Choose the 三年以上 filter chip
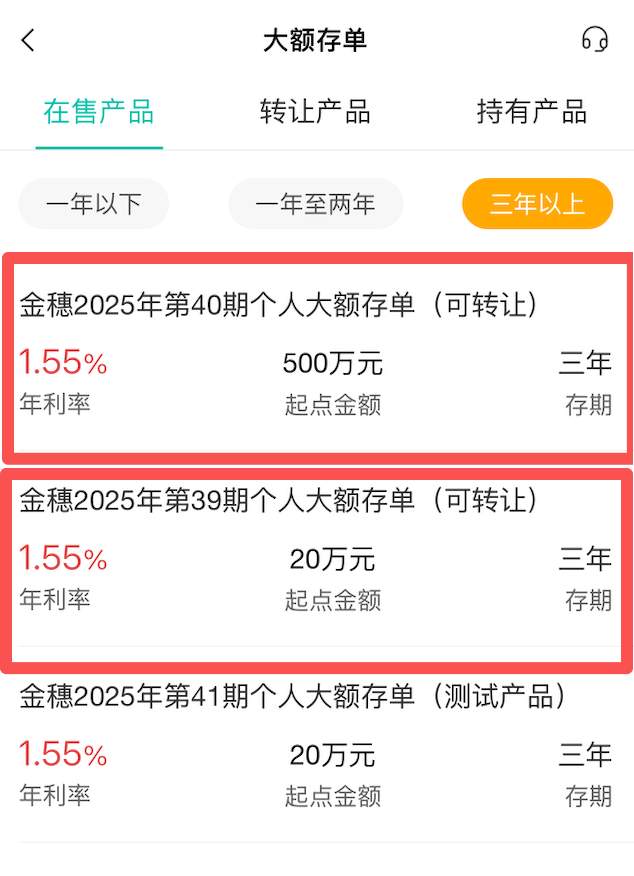 [x=537, y=205]
